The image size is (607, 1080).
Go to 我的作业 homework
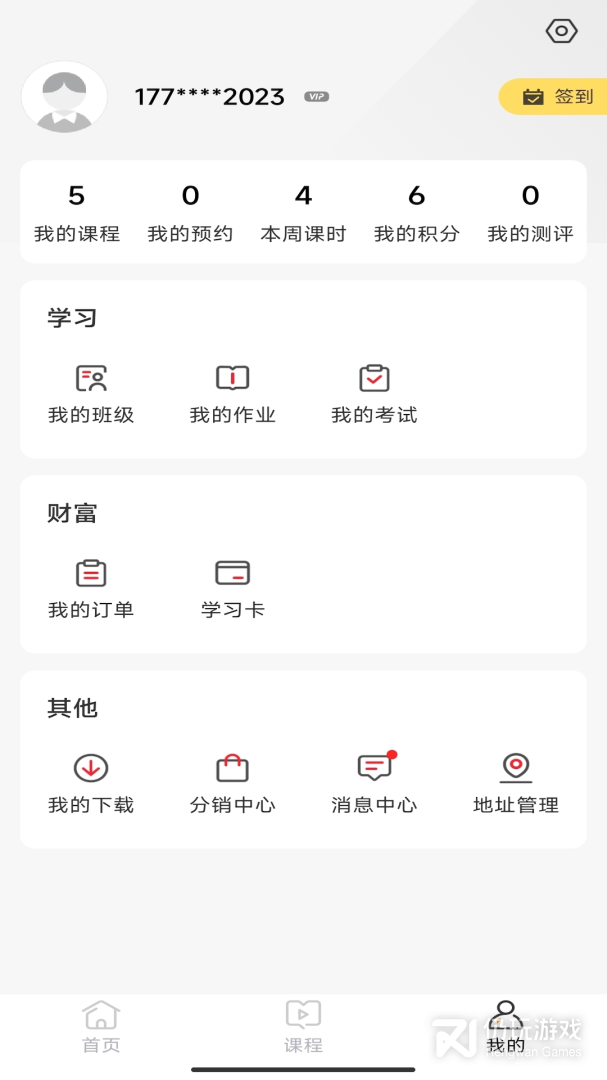[x=232, y=393]
